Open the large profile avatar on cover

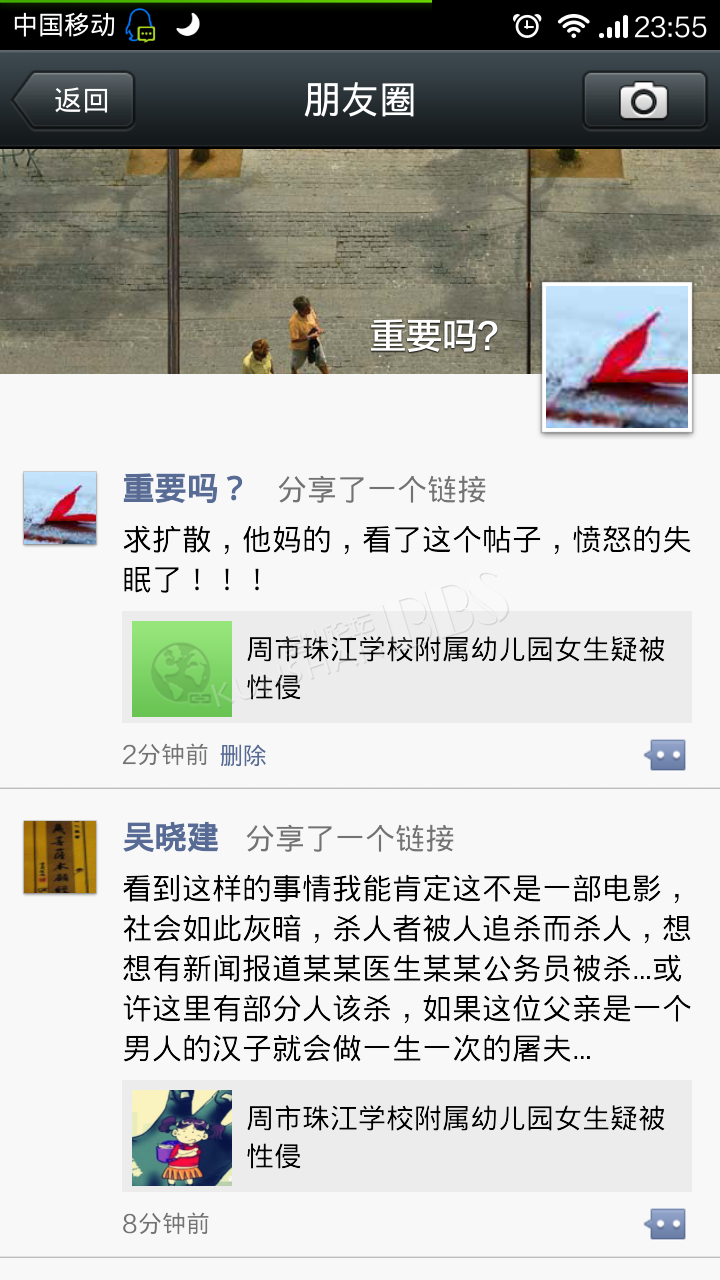click(x=617, y=357)
